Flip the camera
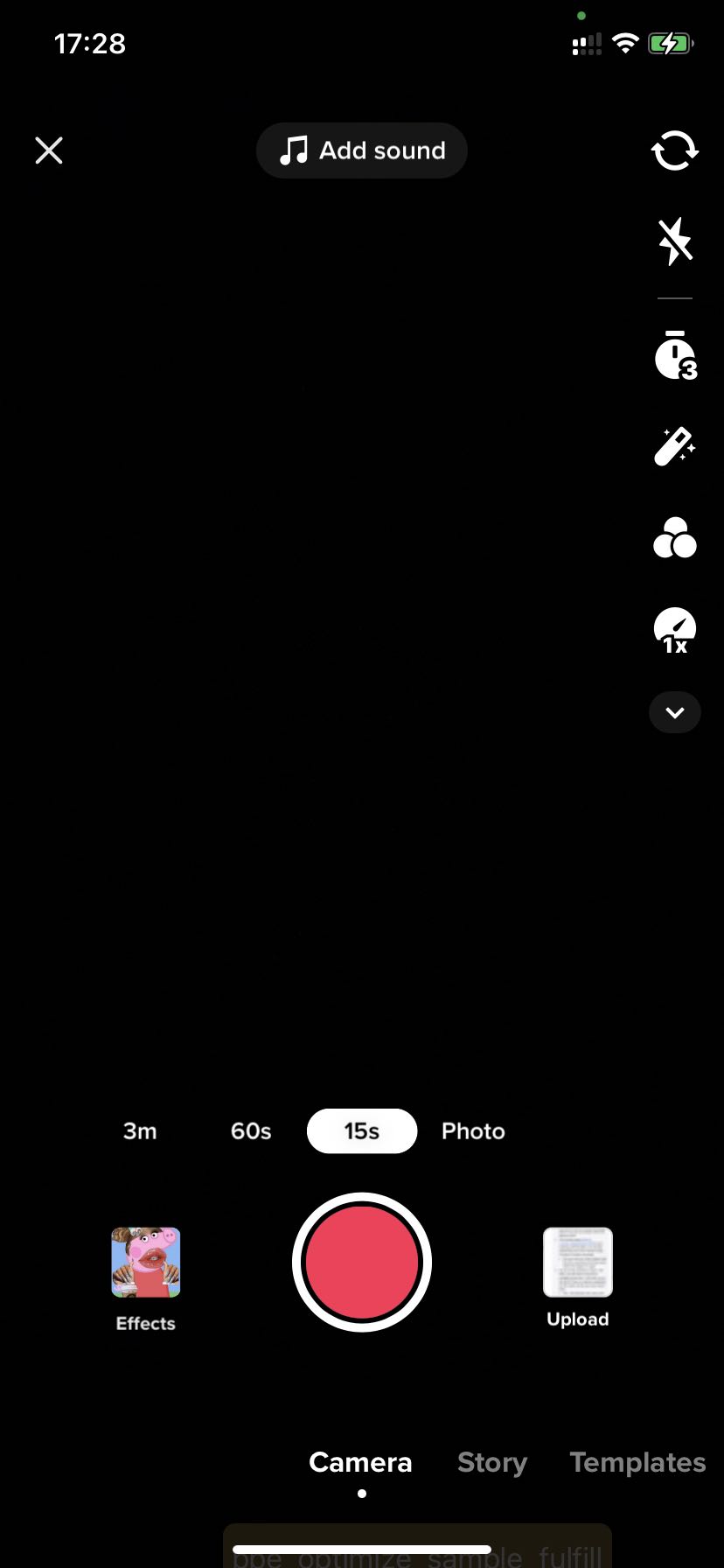 (675, 150)
